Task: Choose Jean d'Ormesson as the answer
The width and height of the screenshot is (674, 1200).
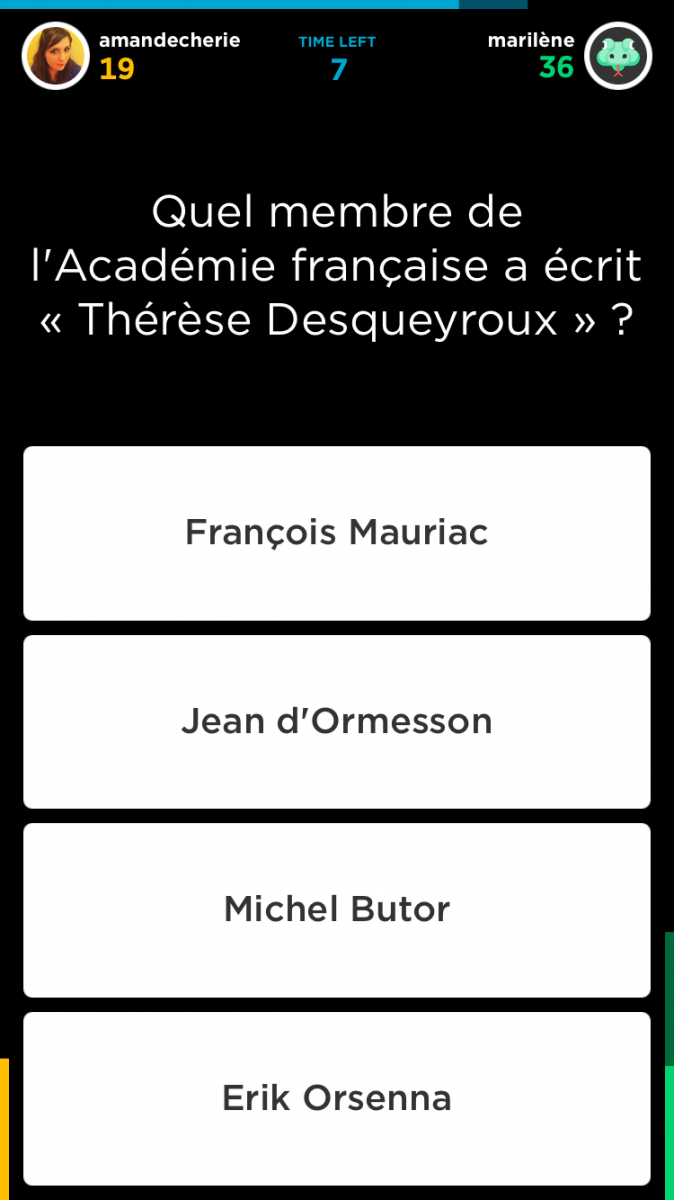Action: click(x=337, y=721)
